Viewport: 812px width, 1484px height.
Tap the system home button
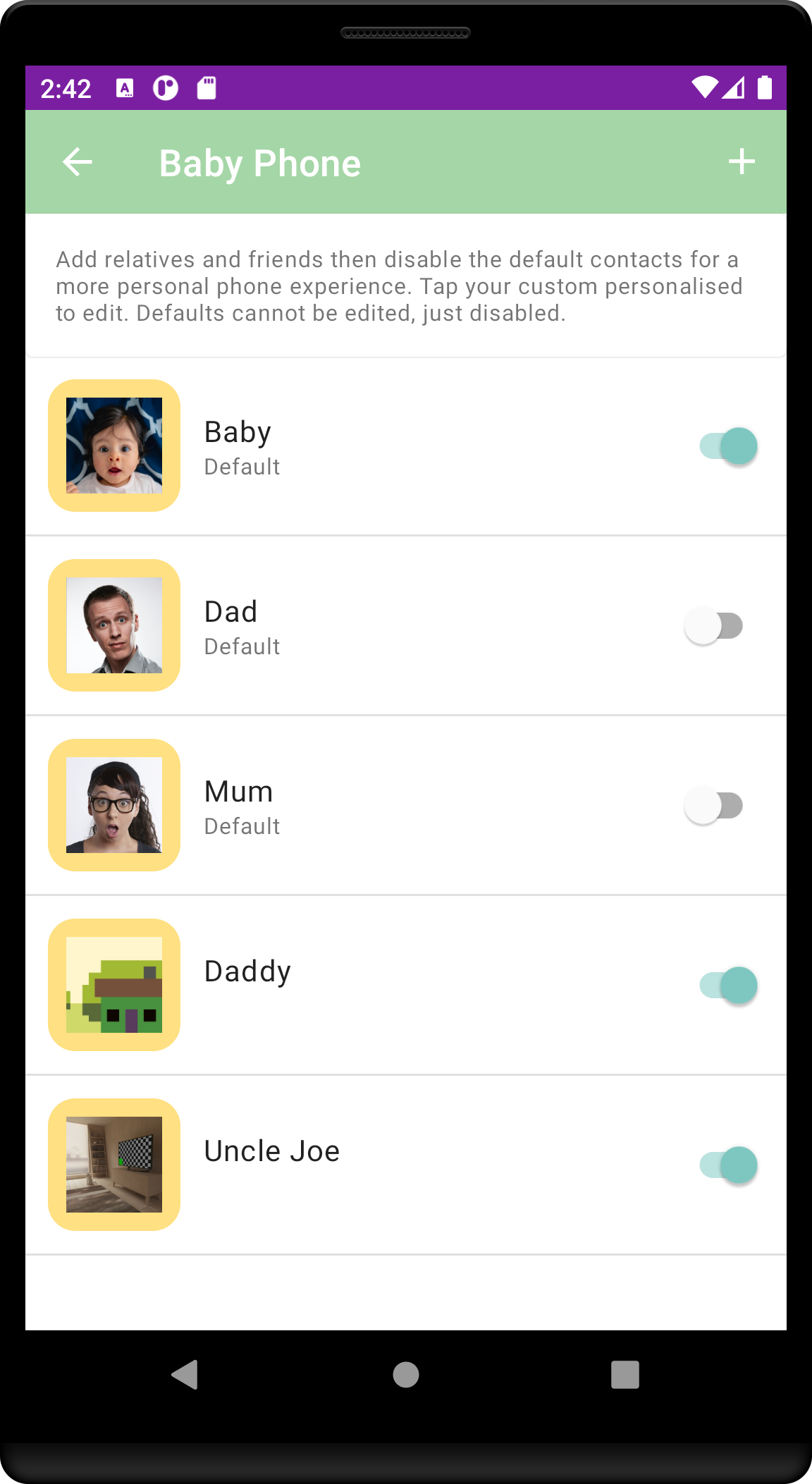pos(406,1375)
